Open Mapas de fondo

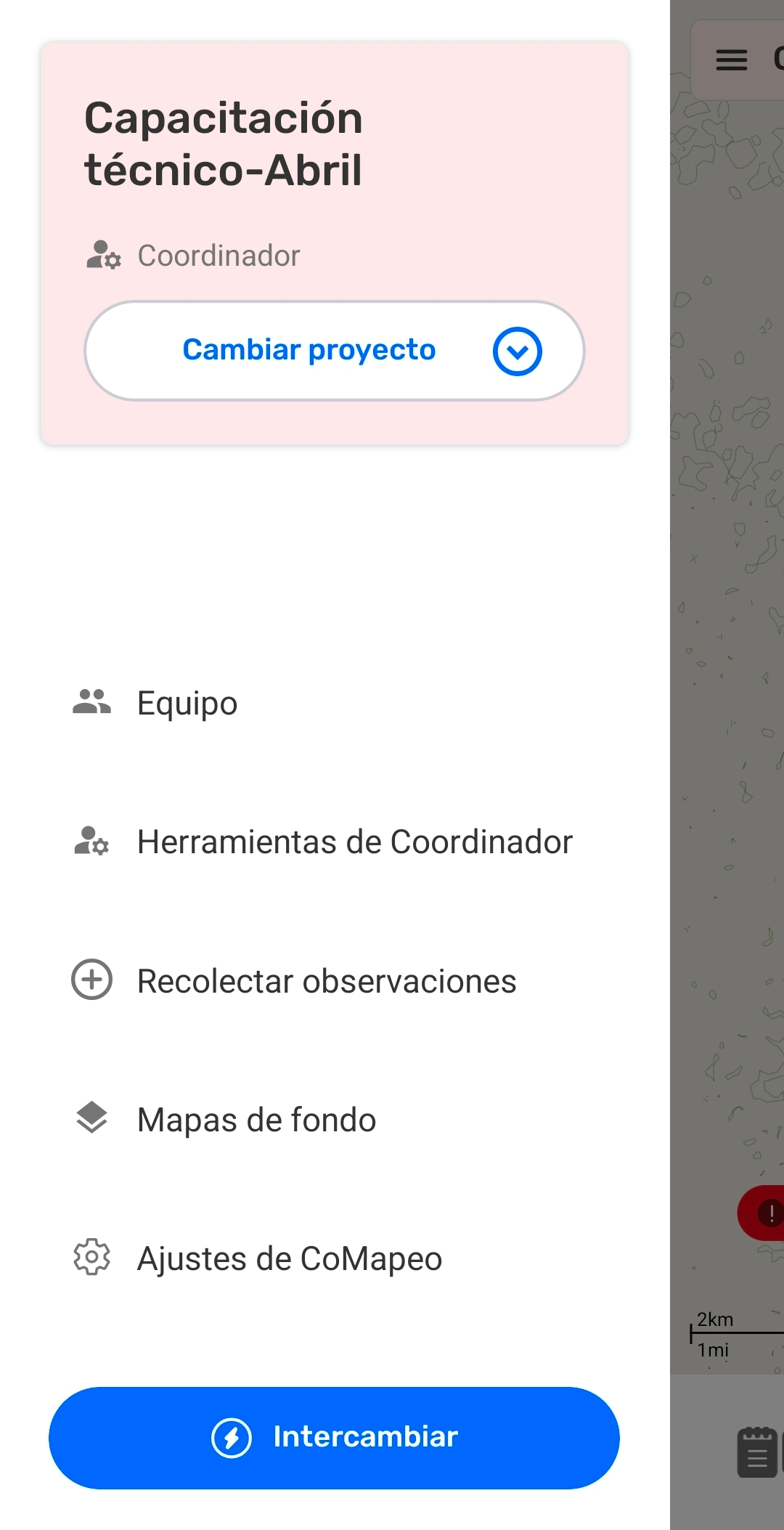point(334,1120)
